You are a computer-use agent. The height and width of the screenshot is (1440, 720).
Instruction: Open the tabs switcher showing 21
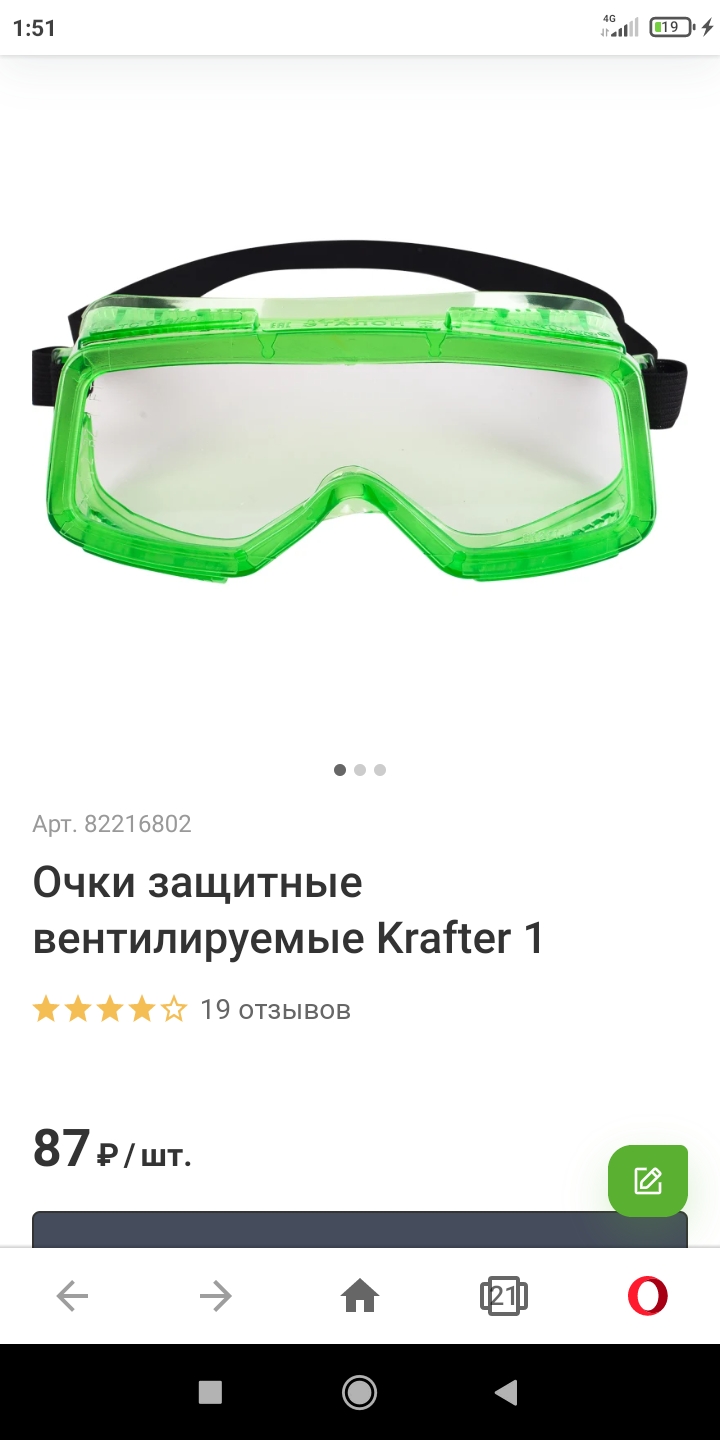(504, 1297)
